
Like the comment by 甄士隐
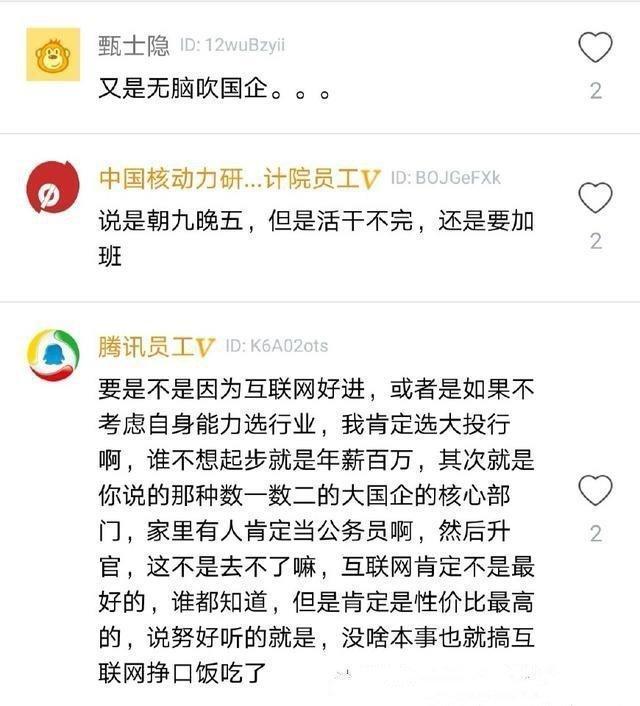(596, 48)
